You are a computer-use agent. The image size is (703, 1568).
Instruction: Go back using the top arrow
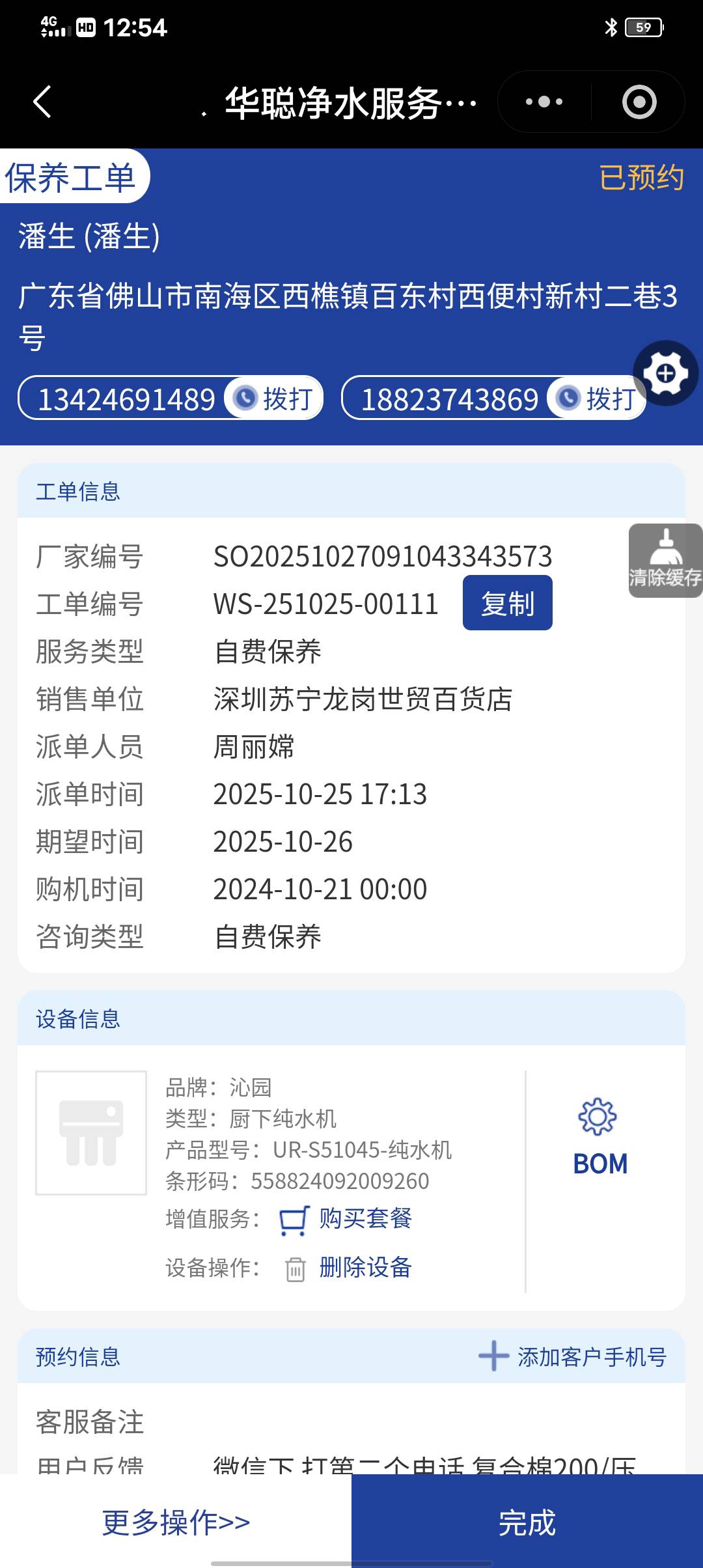[42, 102]
